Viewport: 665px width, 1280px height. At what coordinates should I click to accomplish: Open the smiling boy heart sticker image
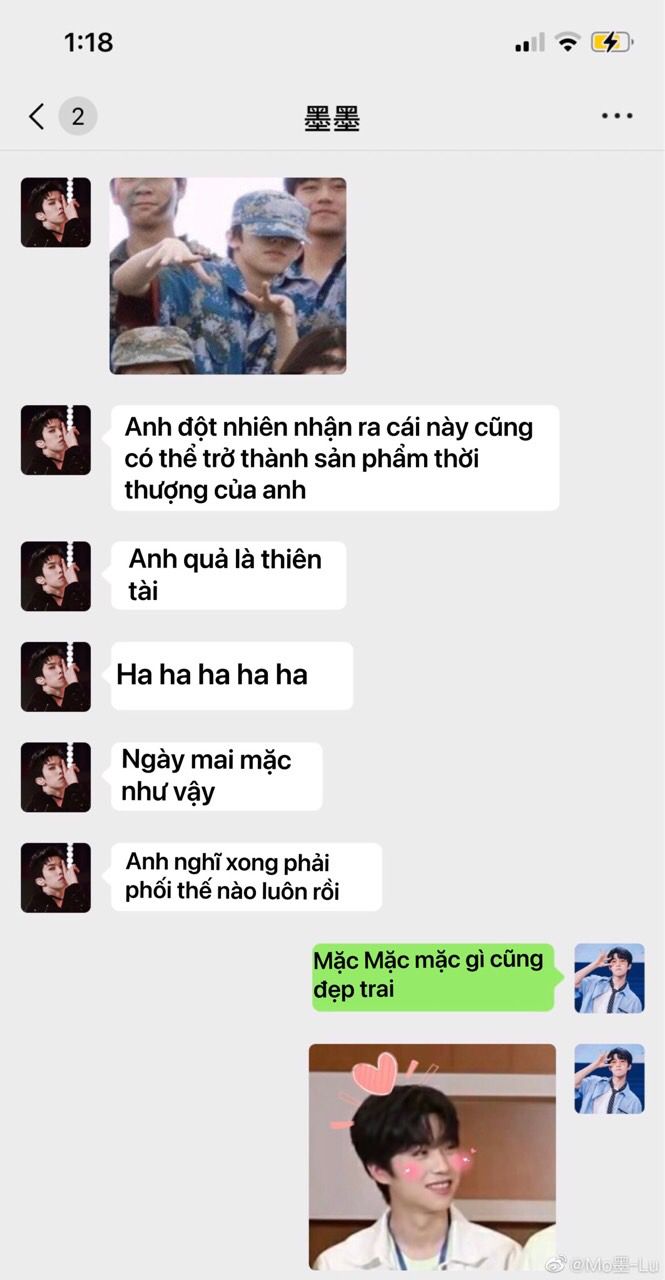[x=432, y=1156]
